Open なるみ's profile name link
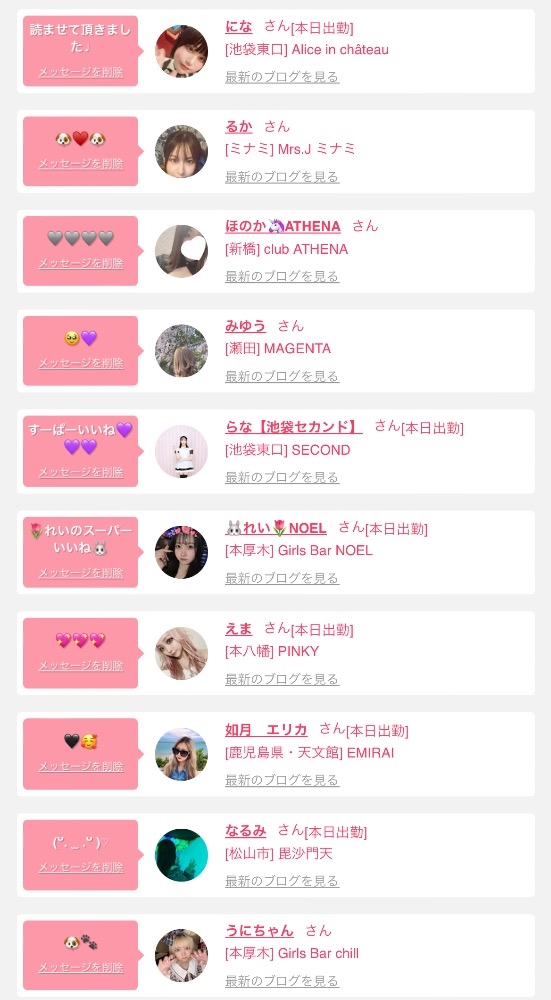This screenshot has height=1000, width=551. [x=246, y=831]
